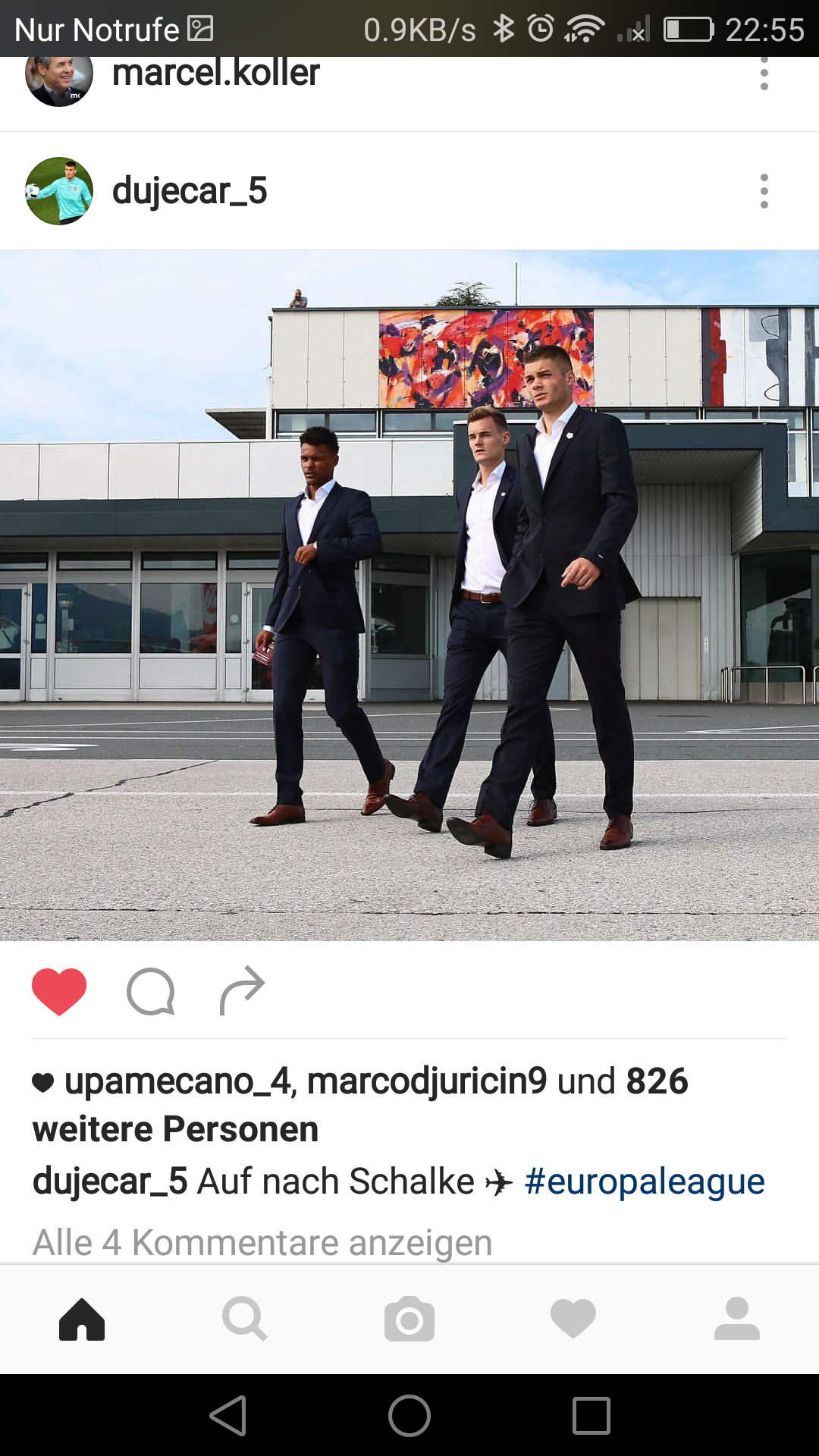Tap Alle 4 Kommentare anzeigen
The width and height of the screenshot is (819, 1456).
[x=262, y=1243]
